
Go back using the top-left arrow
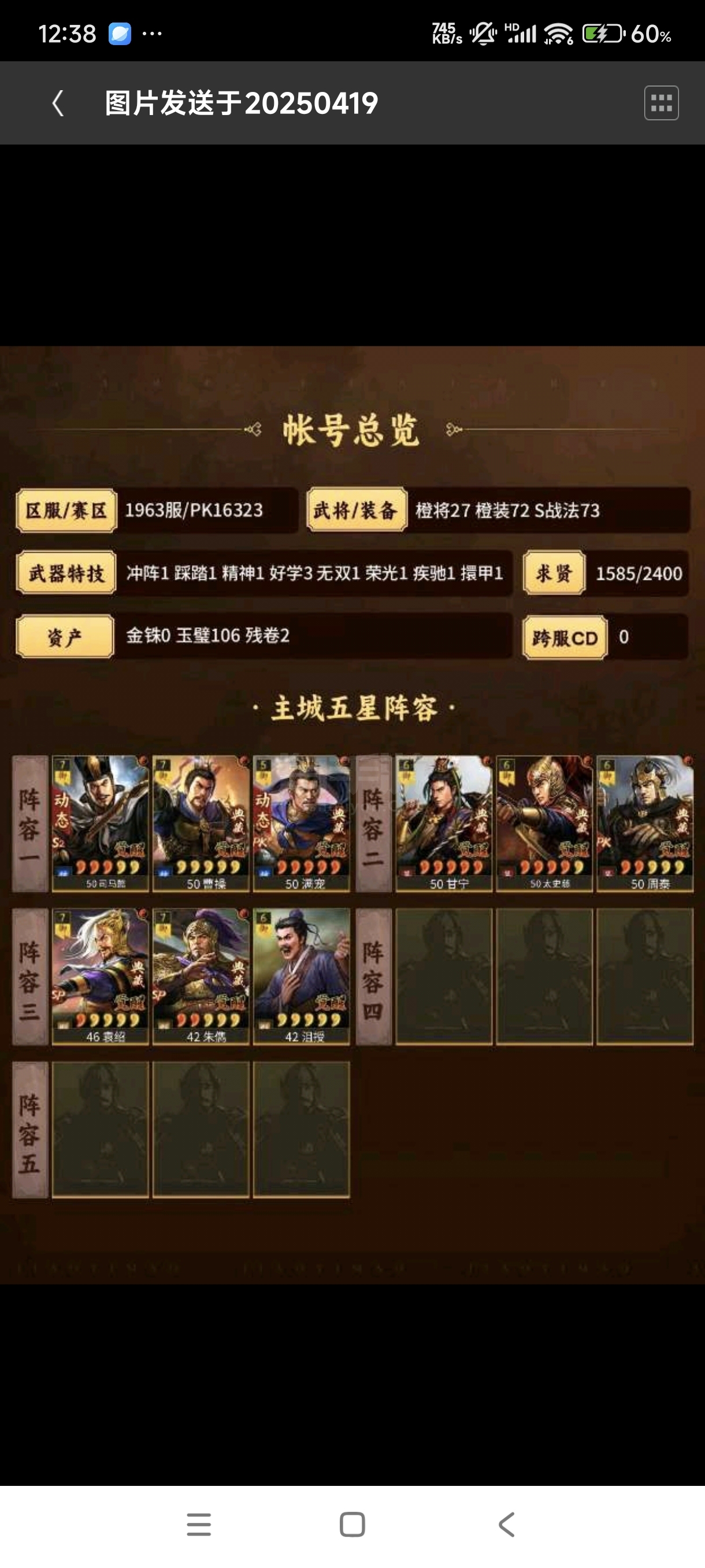point(58,103)
